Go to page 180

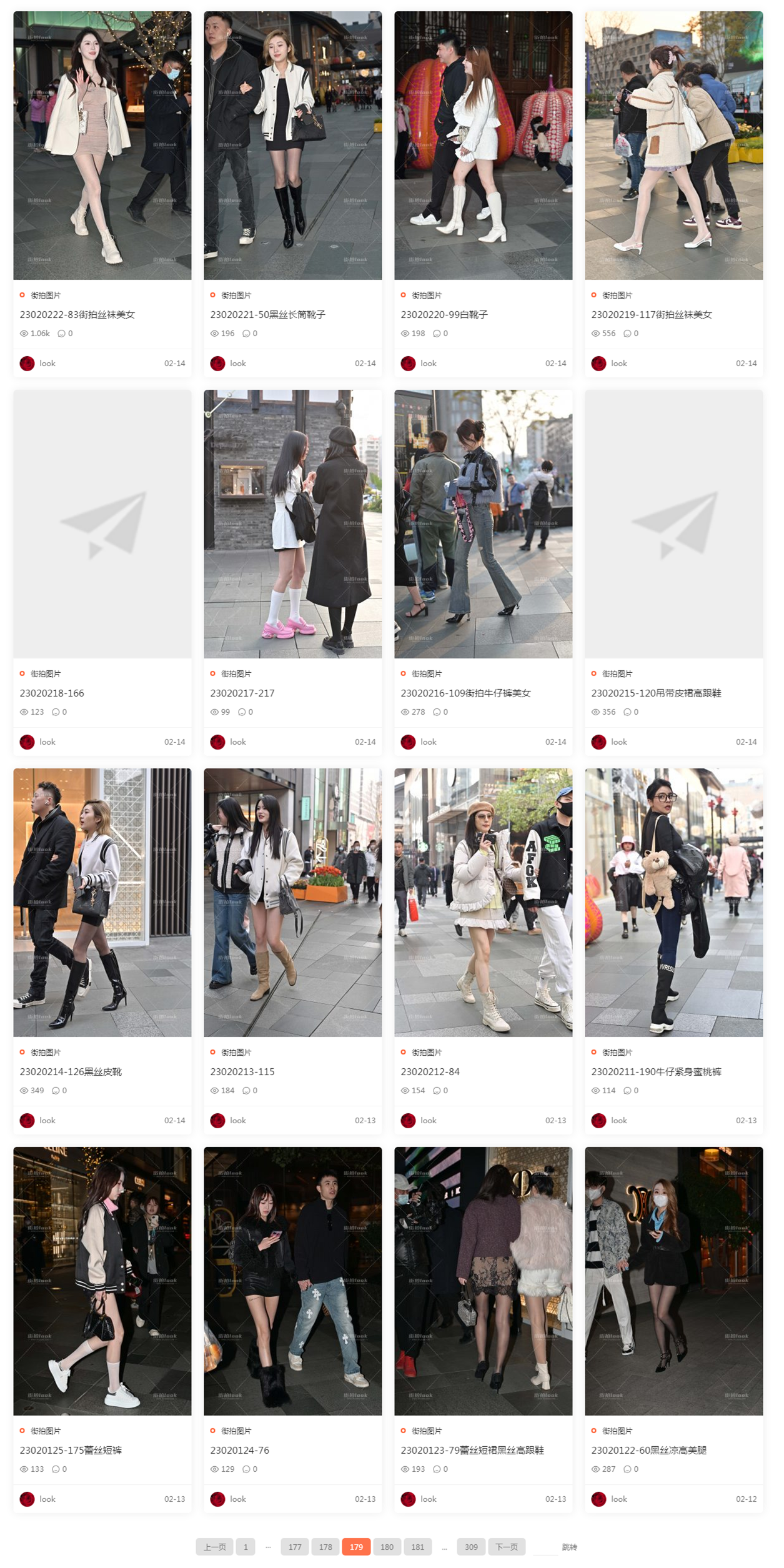(x=387, y=1547)
